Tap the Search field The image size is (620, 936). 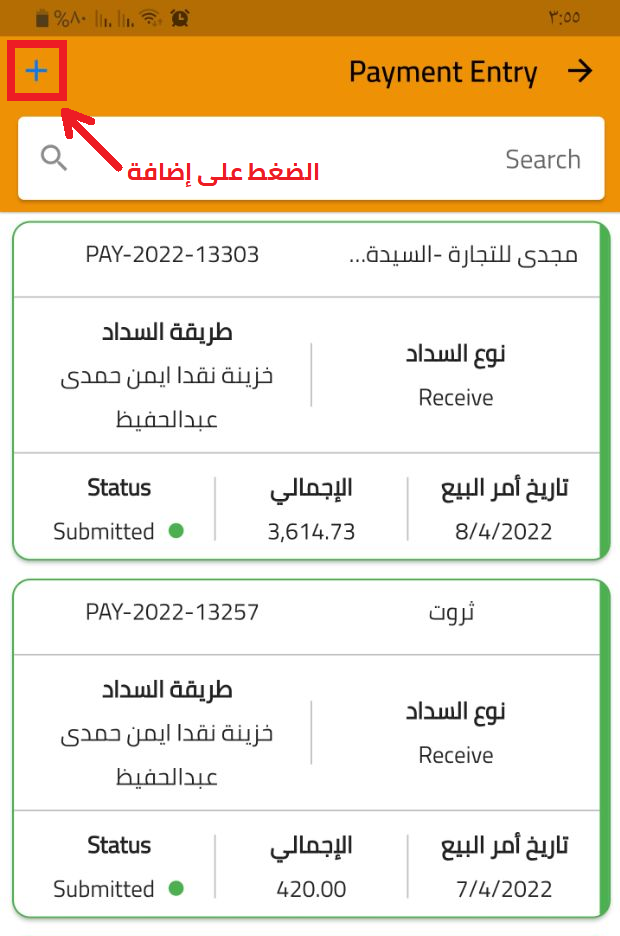[x=310, y=159]
